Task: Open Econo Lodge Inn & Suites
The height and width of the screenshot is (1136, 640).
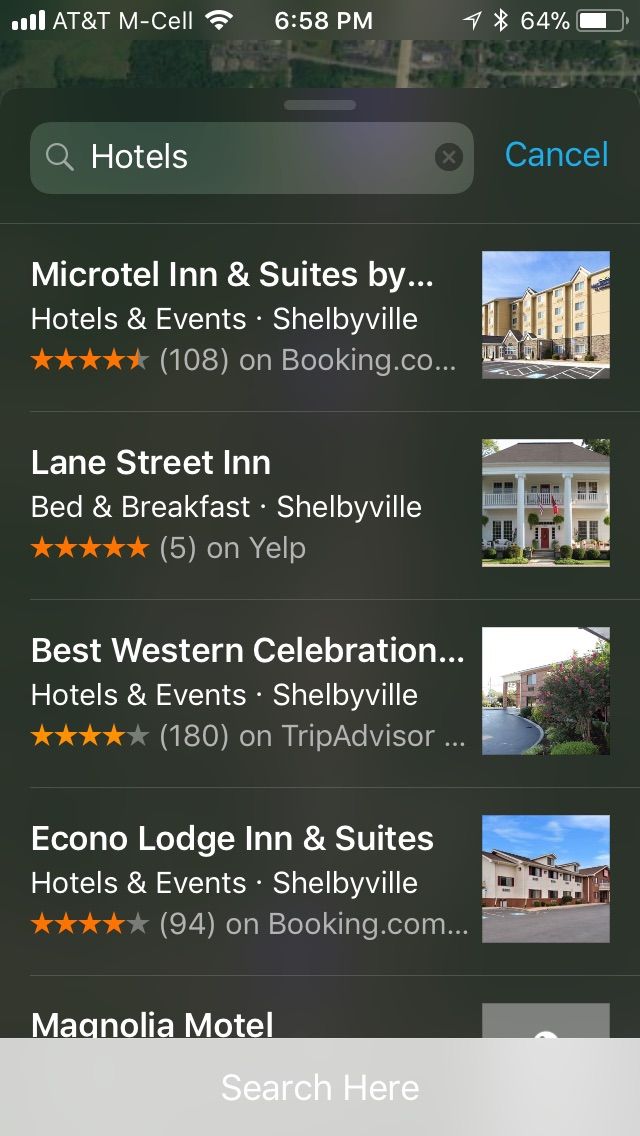Action: tap(250, 880)
